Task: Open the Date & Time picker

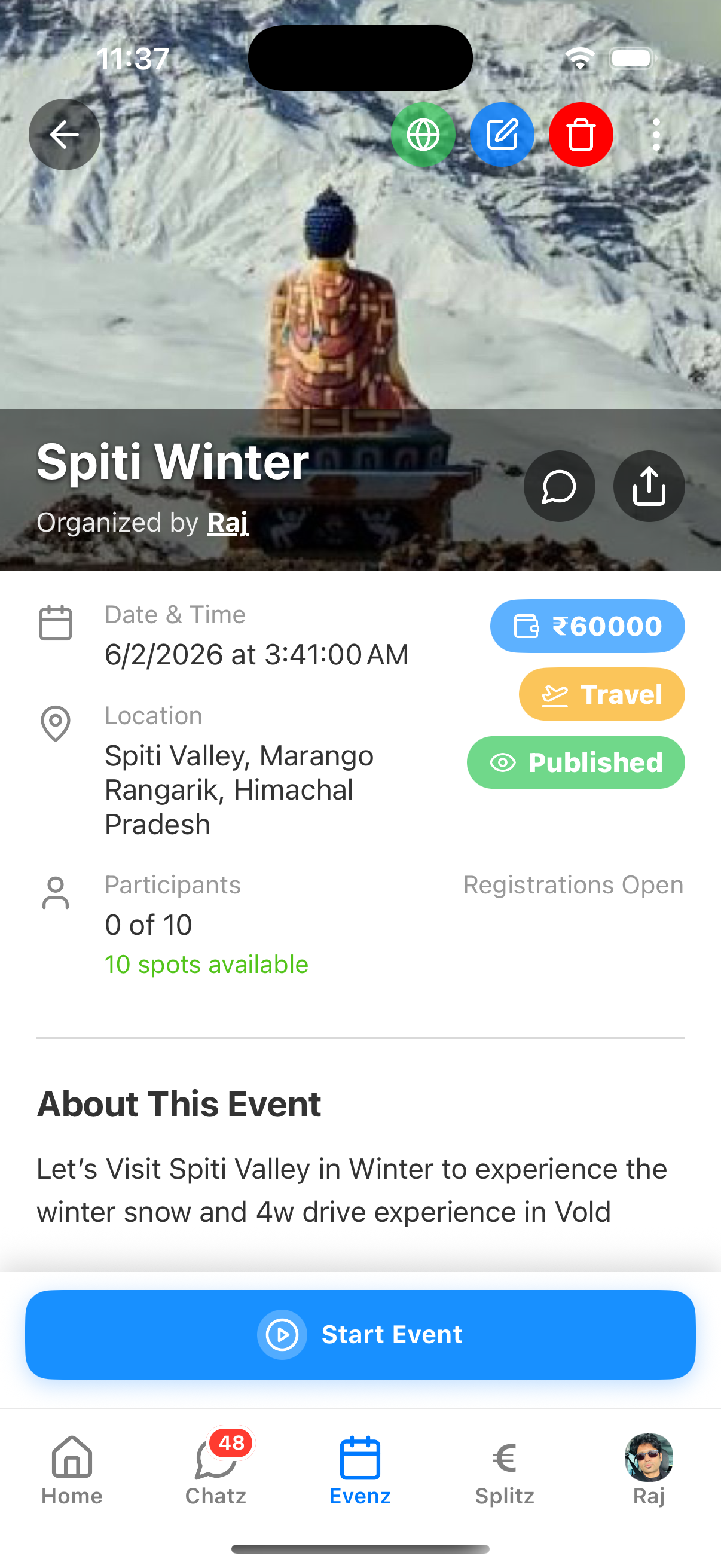Action: (x=255, y=654)
